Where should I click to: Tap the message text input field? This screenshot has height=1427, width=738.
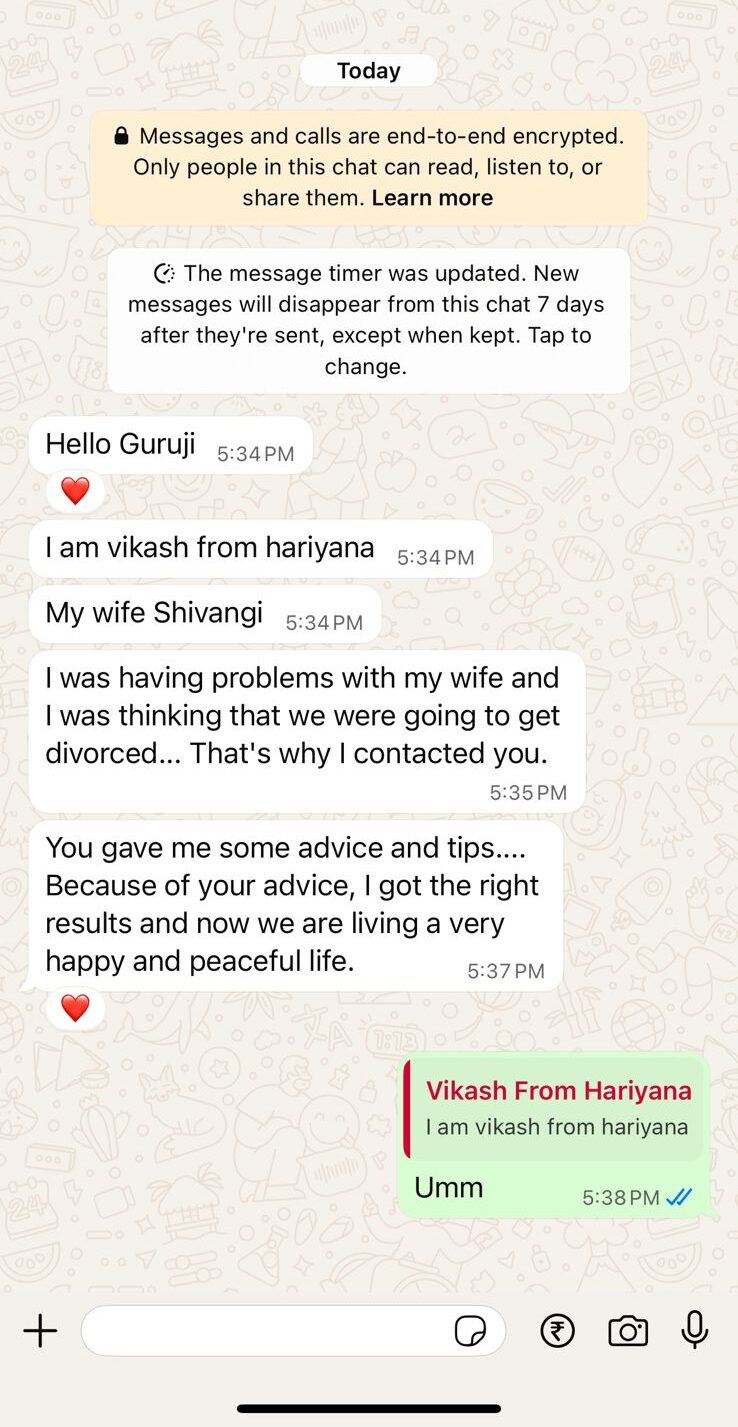click(x=265, y=1331)
